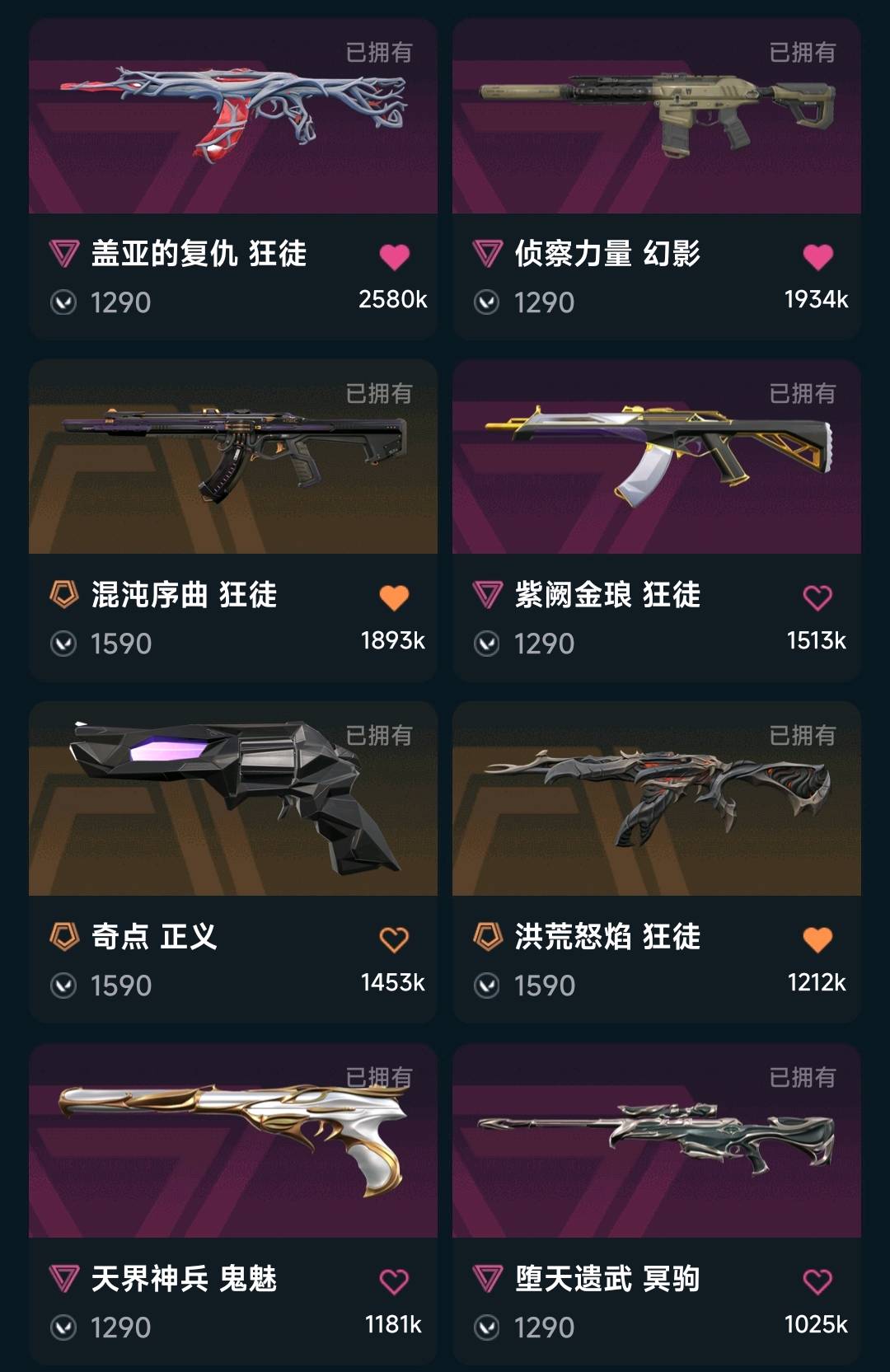
Task: Like the 天界神兵 鬼魅 skin
Action: [394, 1281]
